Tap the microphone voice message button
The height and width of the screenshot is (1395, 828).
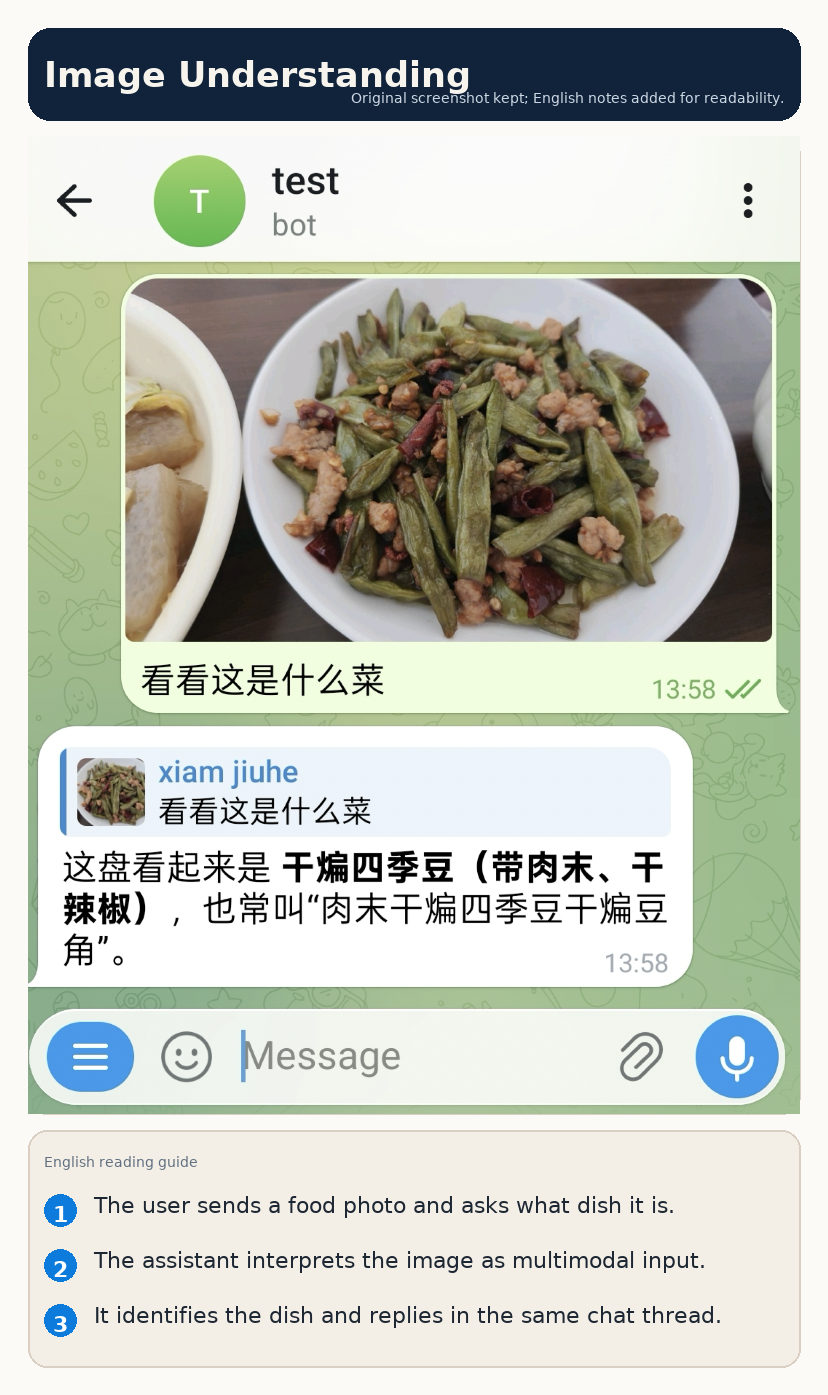coord(737,1056)
